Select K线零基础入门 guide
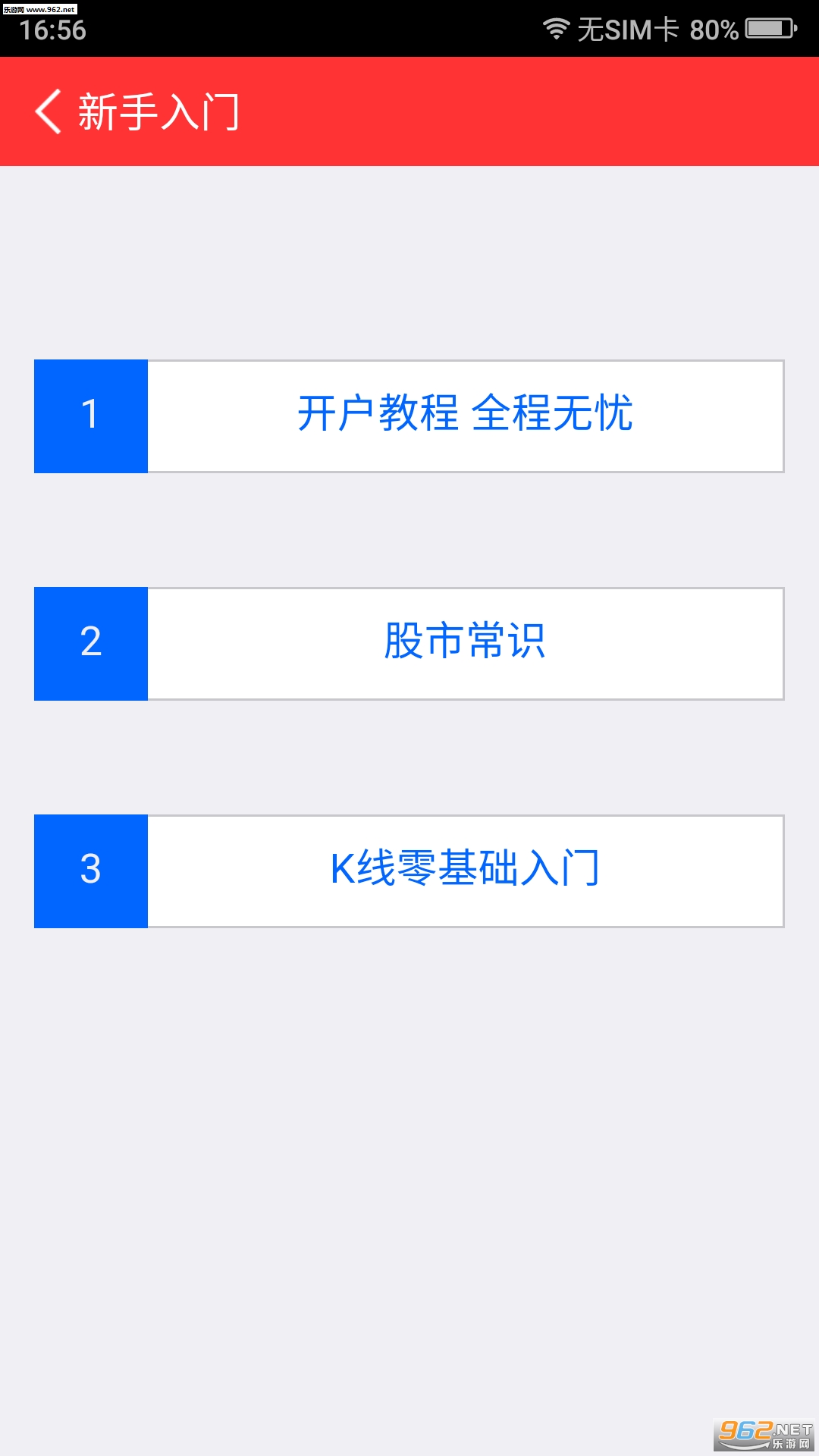 point(409,871)
